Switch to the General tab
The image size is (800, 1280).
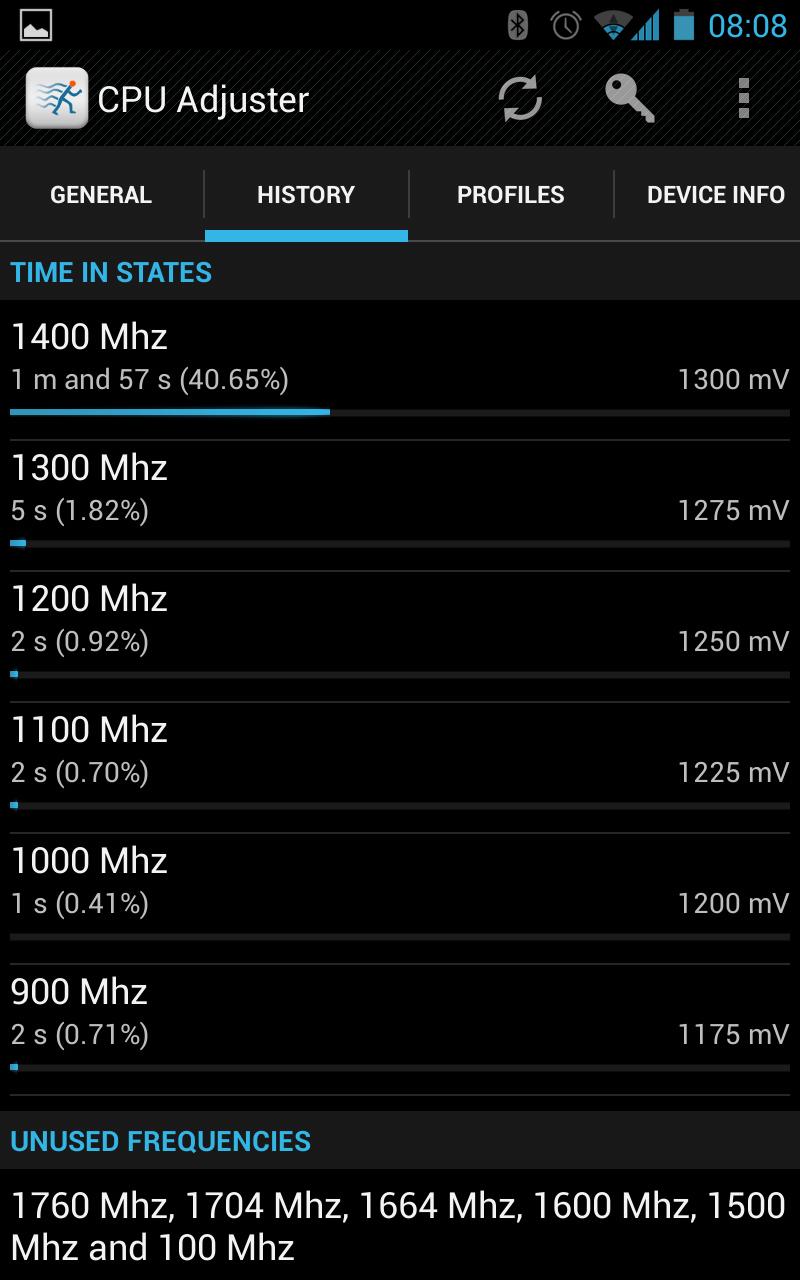(101, 194)
